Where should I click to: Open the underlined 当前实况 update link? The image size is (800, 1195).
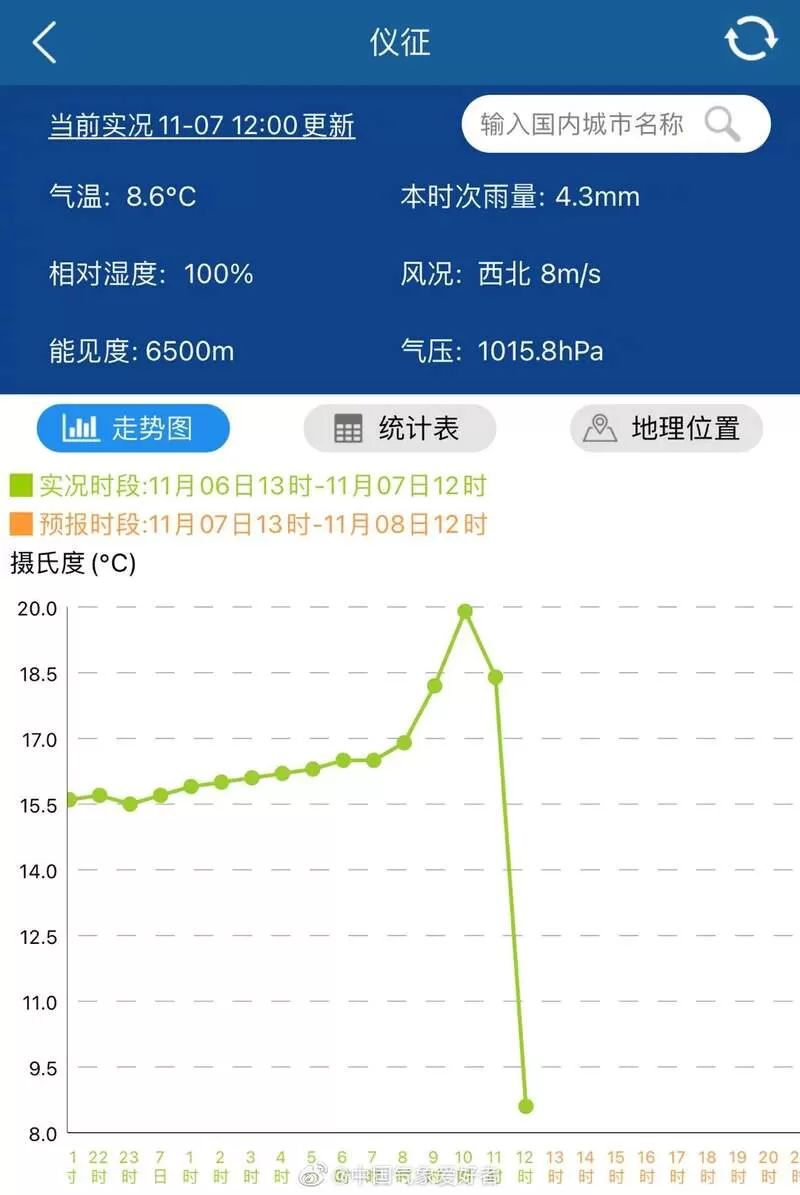[202, 126]
